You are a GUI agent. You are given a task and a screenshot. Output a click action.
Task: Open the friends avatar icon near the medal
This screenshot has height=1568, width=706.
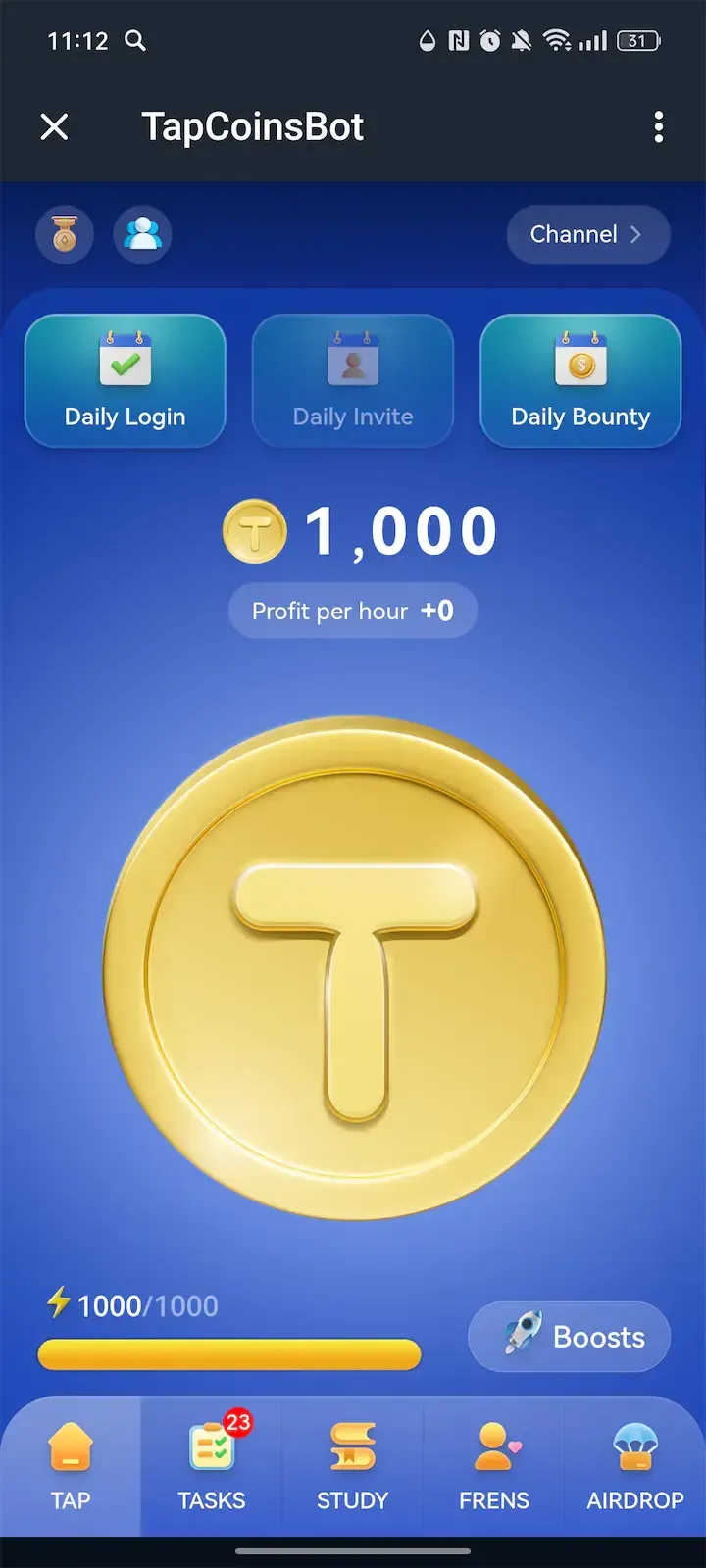click(143, 234)
